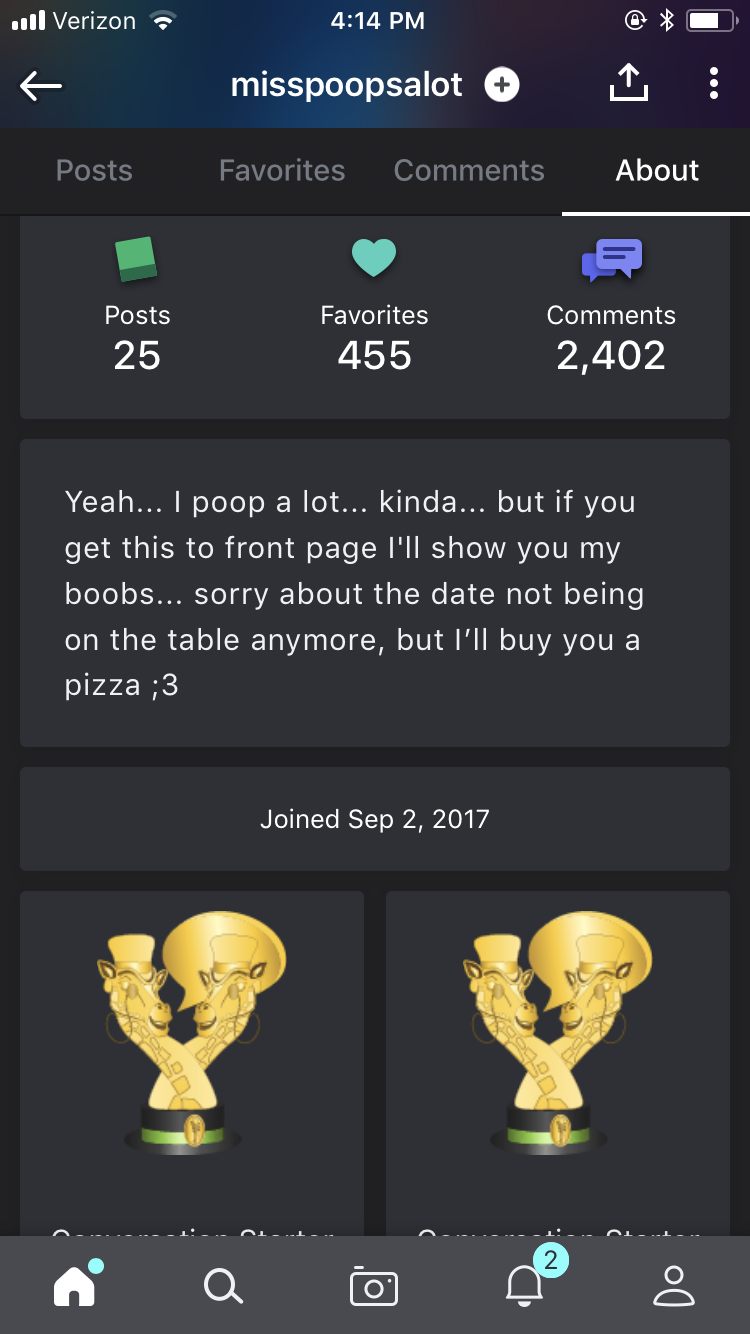
Task: Go back using the arrow
Action: (x=41, y=86)
